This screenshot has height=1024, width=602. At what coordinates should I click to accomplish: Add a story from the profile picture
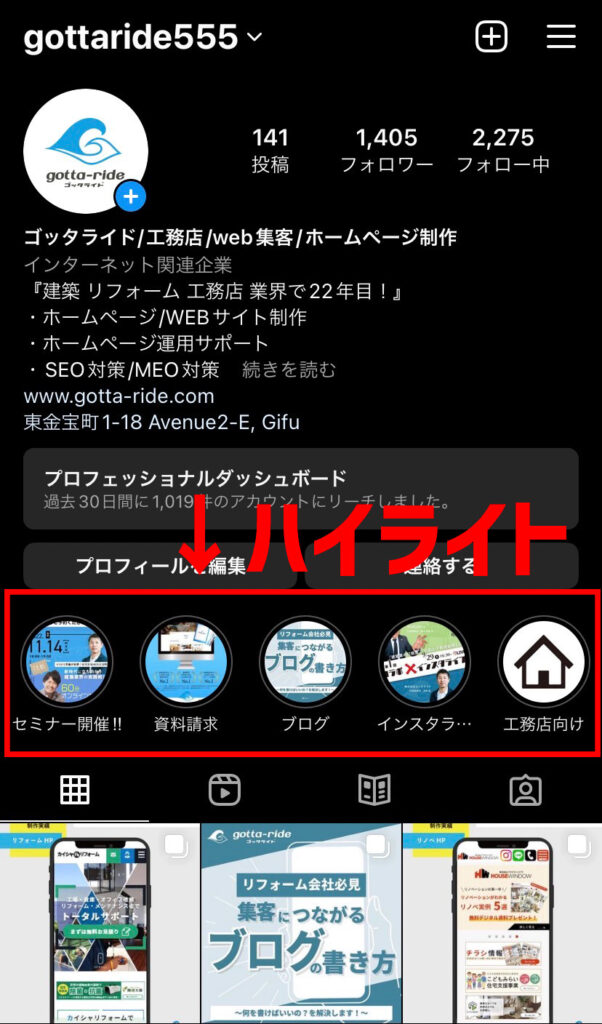(x=131, y=196)
